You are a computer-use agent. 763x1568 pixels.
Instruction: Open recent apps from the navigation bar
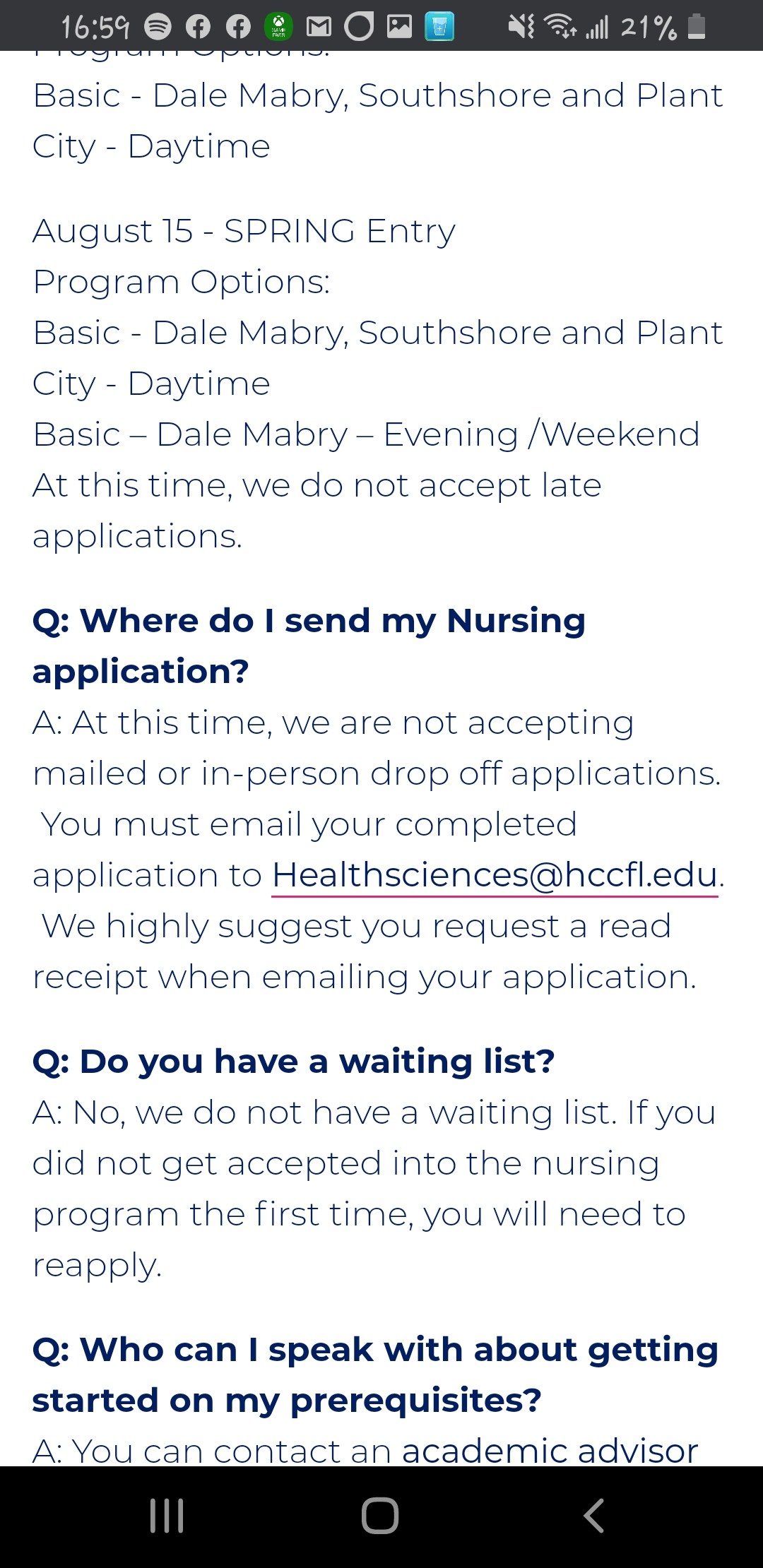click(x=167, y=1516)
